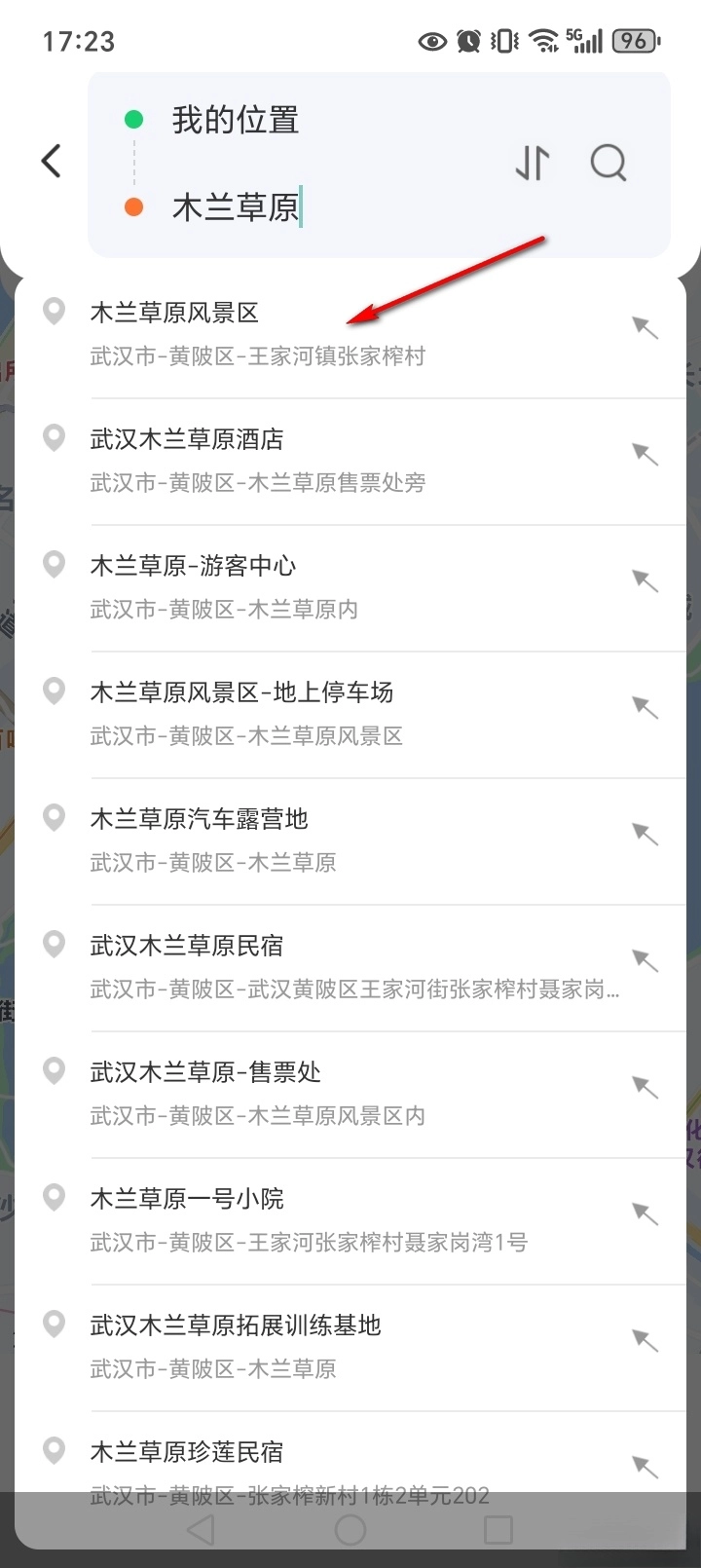Tap the search magnifier icon

coord(609,163)
